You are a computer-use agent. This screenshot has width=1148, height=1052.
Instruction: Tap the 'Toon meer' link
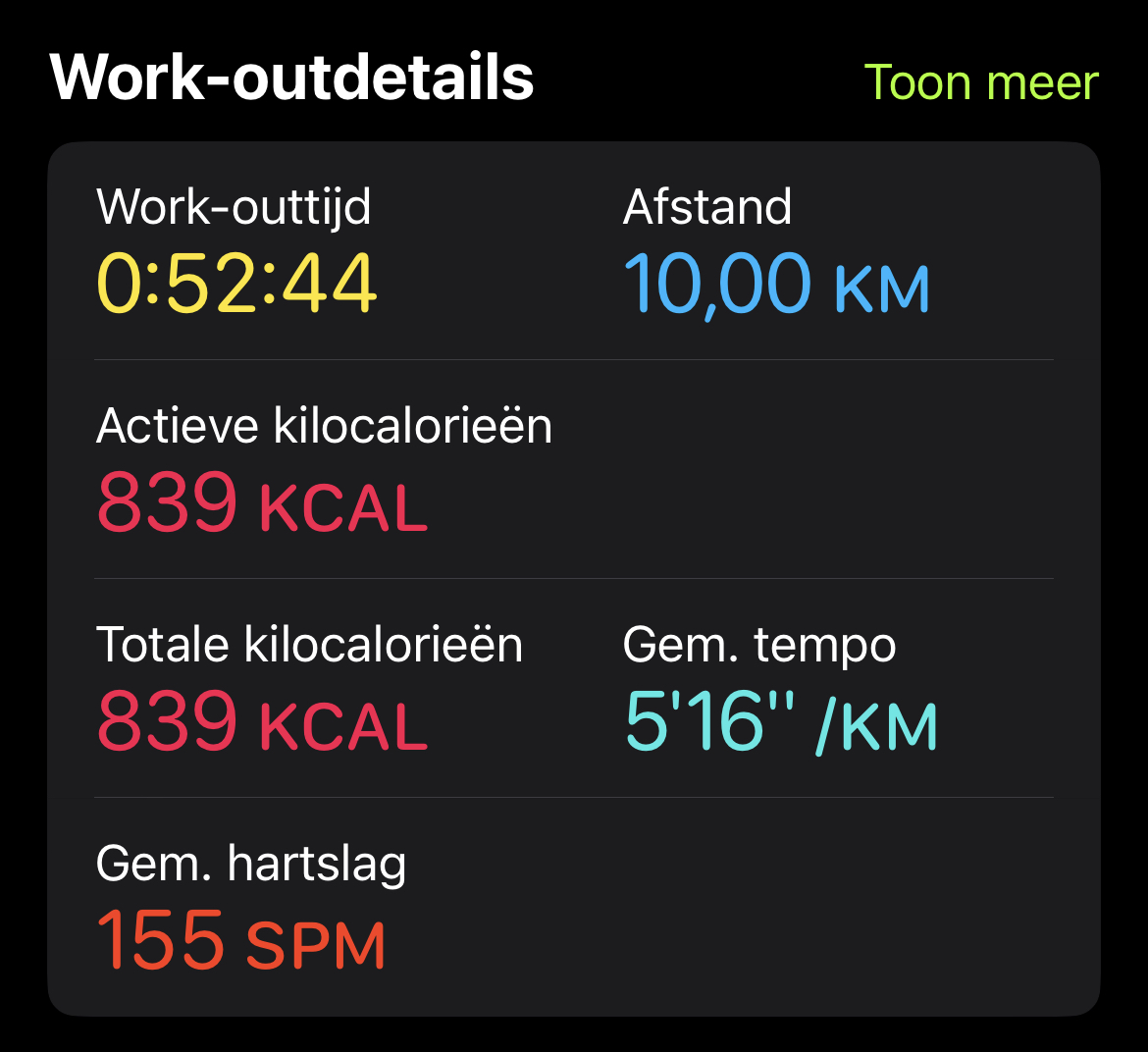[x=980, y=82]
